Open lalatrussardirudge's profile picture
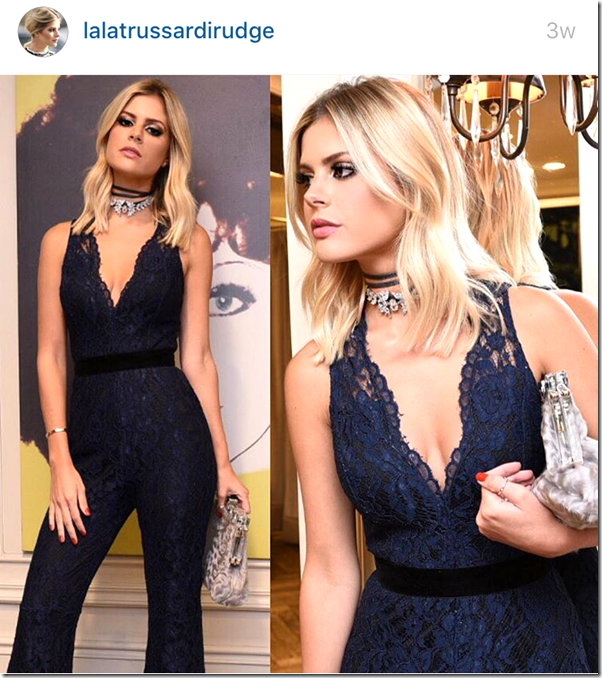Viewport: 602px width, 678px height. pyautogui.click(x=43, y=31)
